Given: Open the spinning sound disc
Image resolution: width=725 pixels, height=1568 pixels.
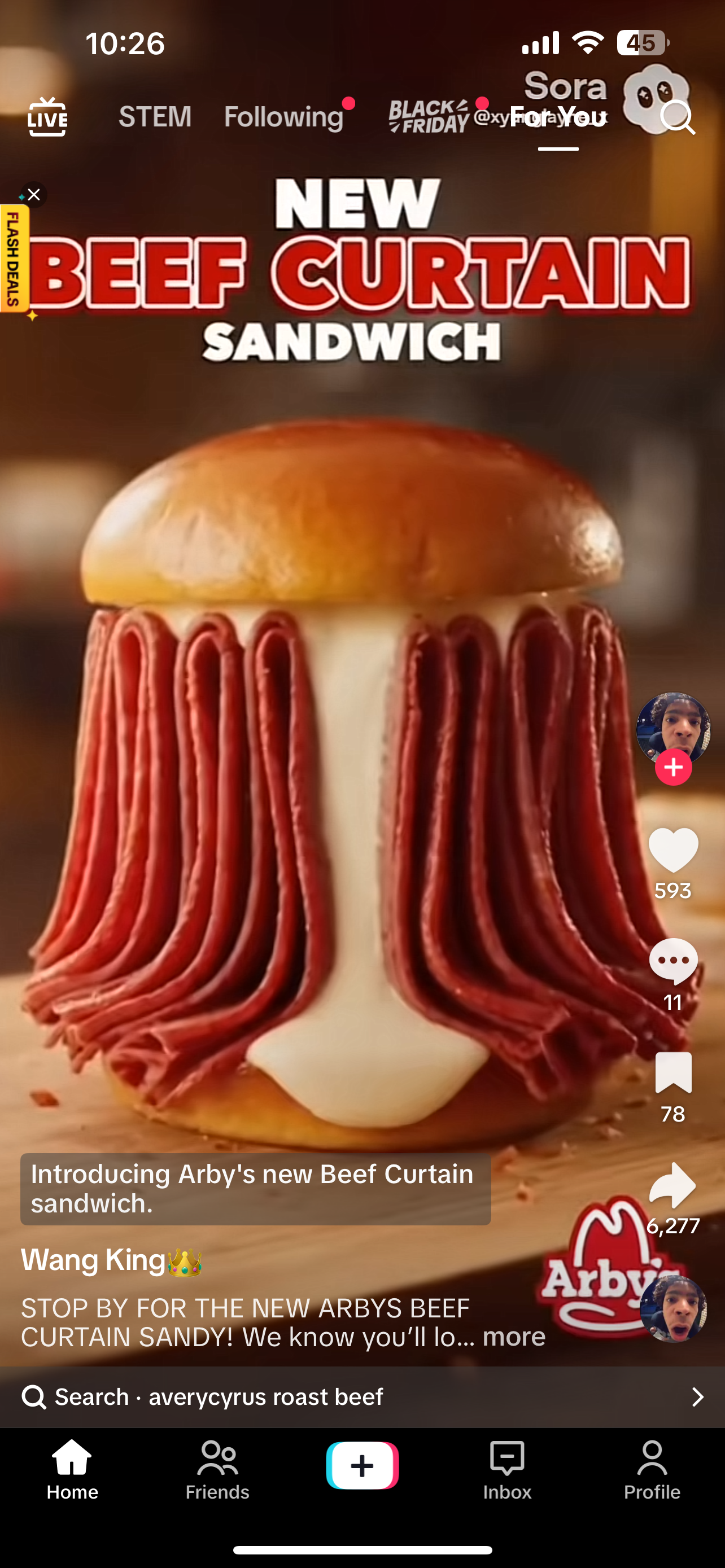Looking at the screenshot, I should click(x=672, y=1309).
